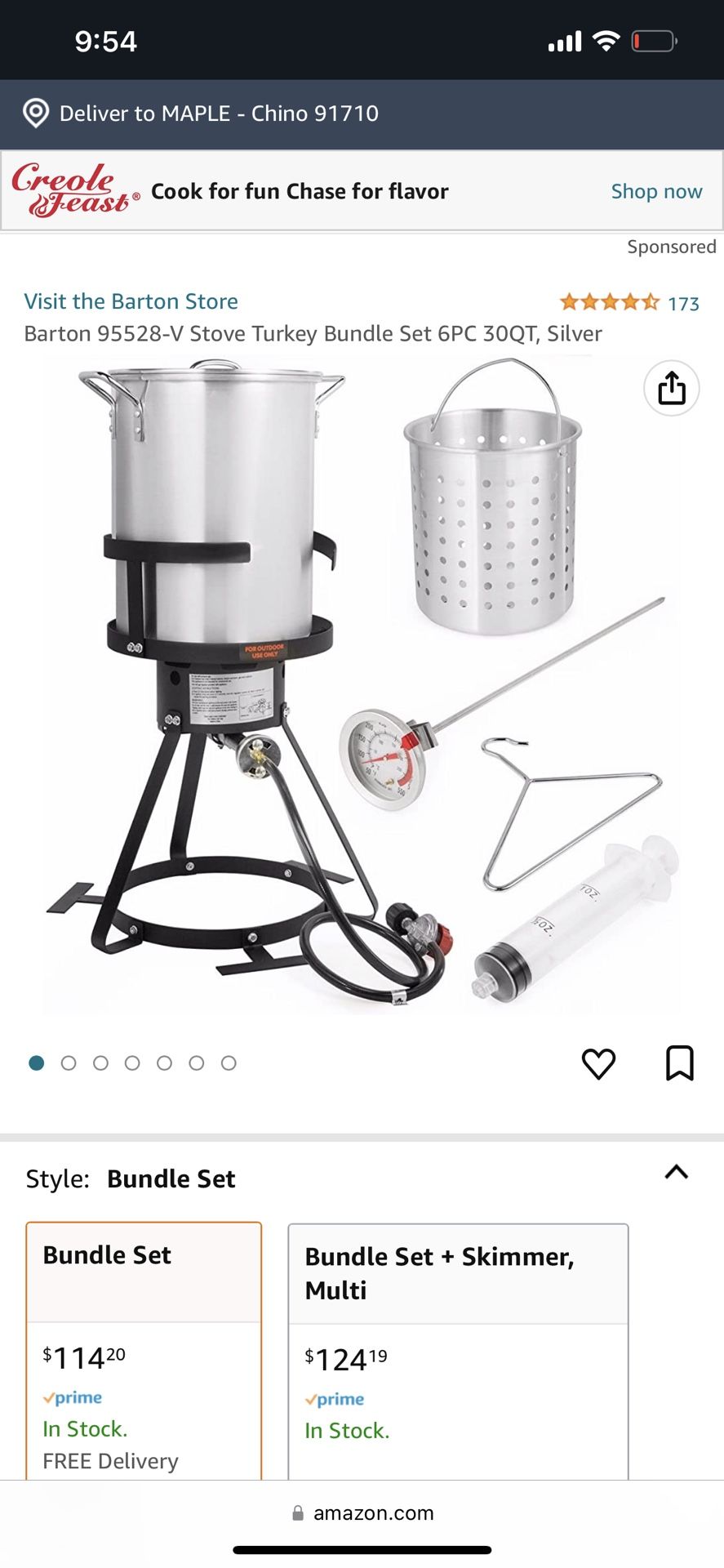Tap the share icon on product image
724x1568 pixels.
[x=670, y=389]
